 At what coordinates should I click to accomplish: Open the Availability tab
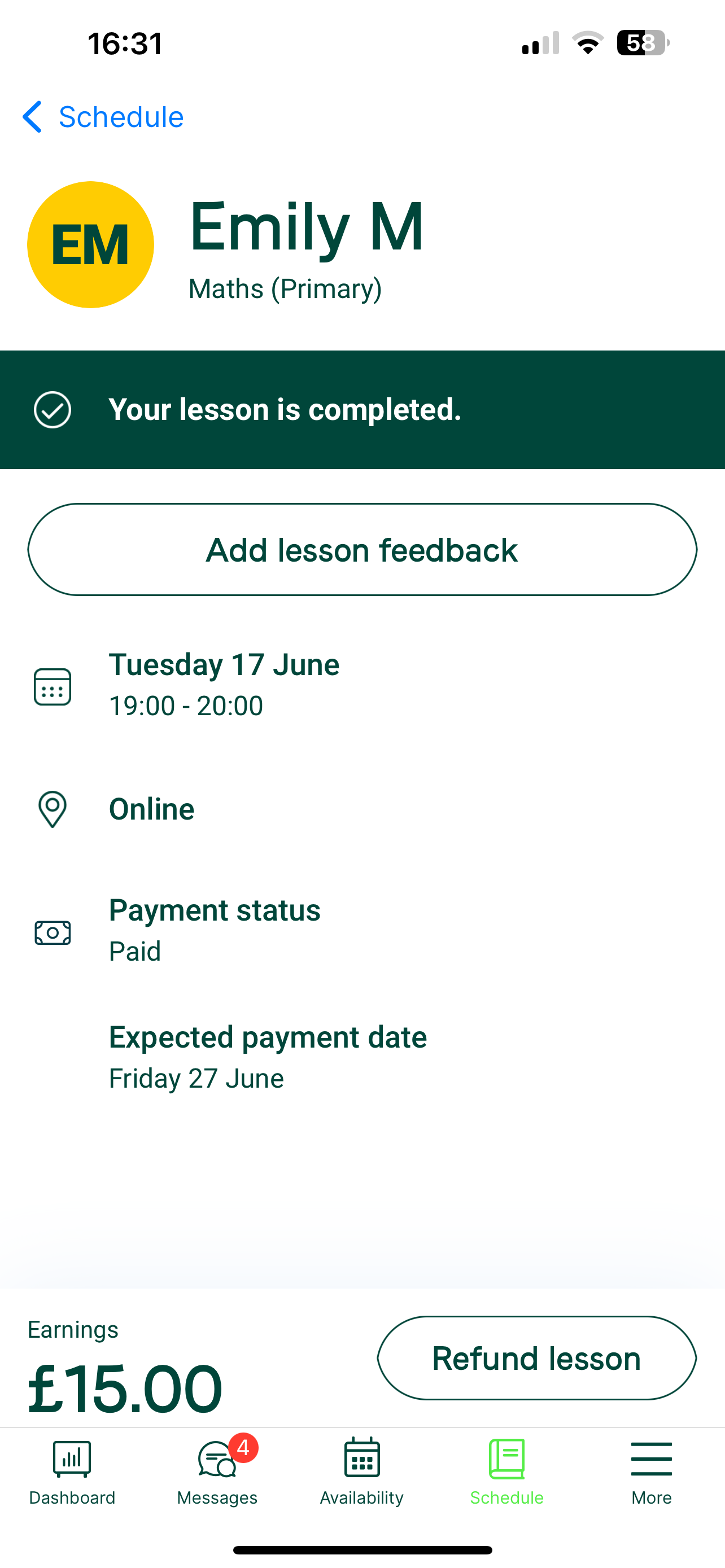(x=362, y=1472)
